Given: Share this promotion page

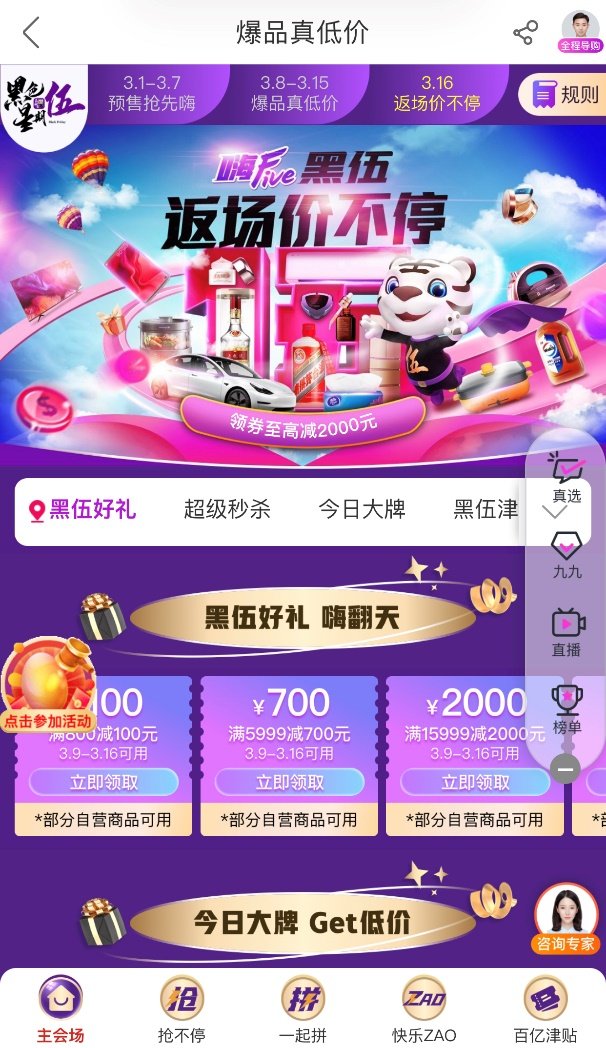Looking at the screenshot, I should pyautogui.click(x=525, y=33).
